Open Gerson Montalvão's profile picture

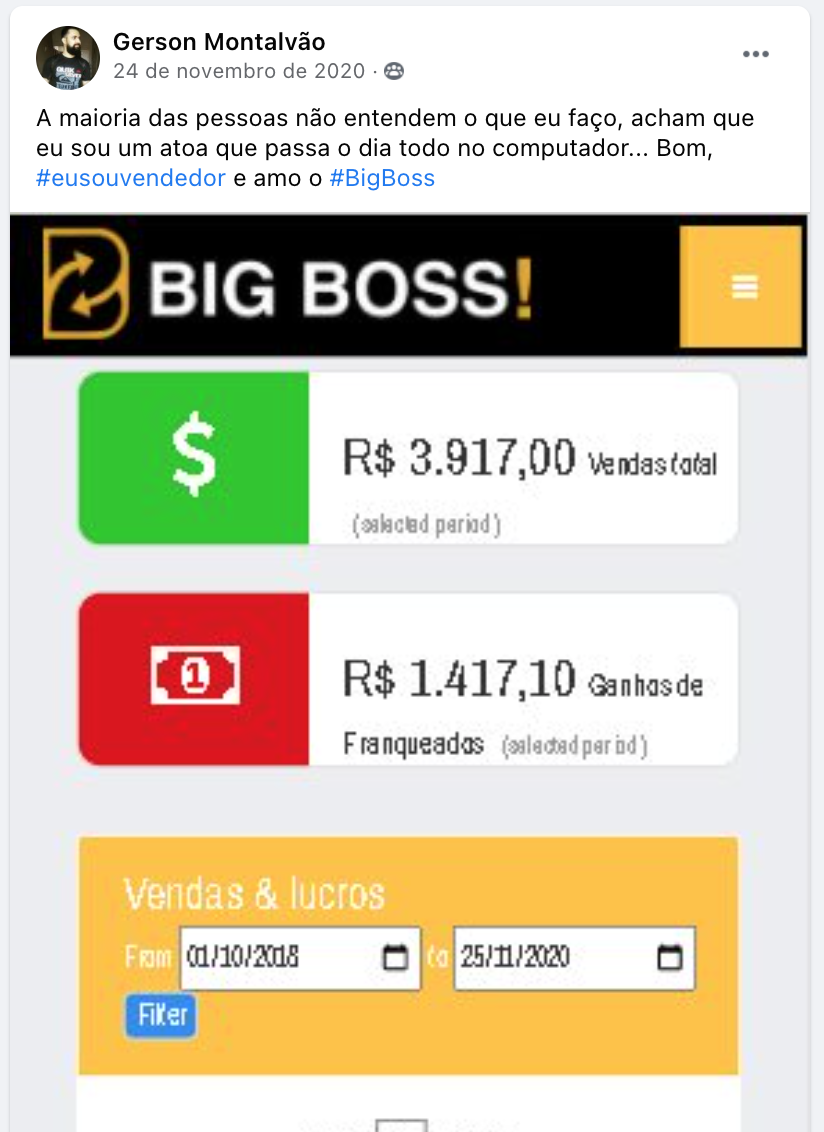68,57
